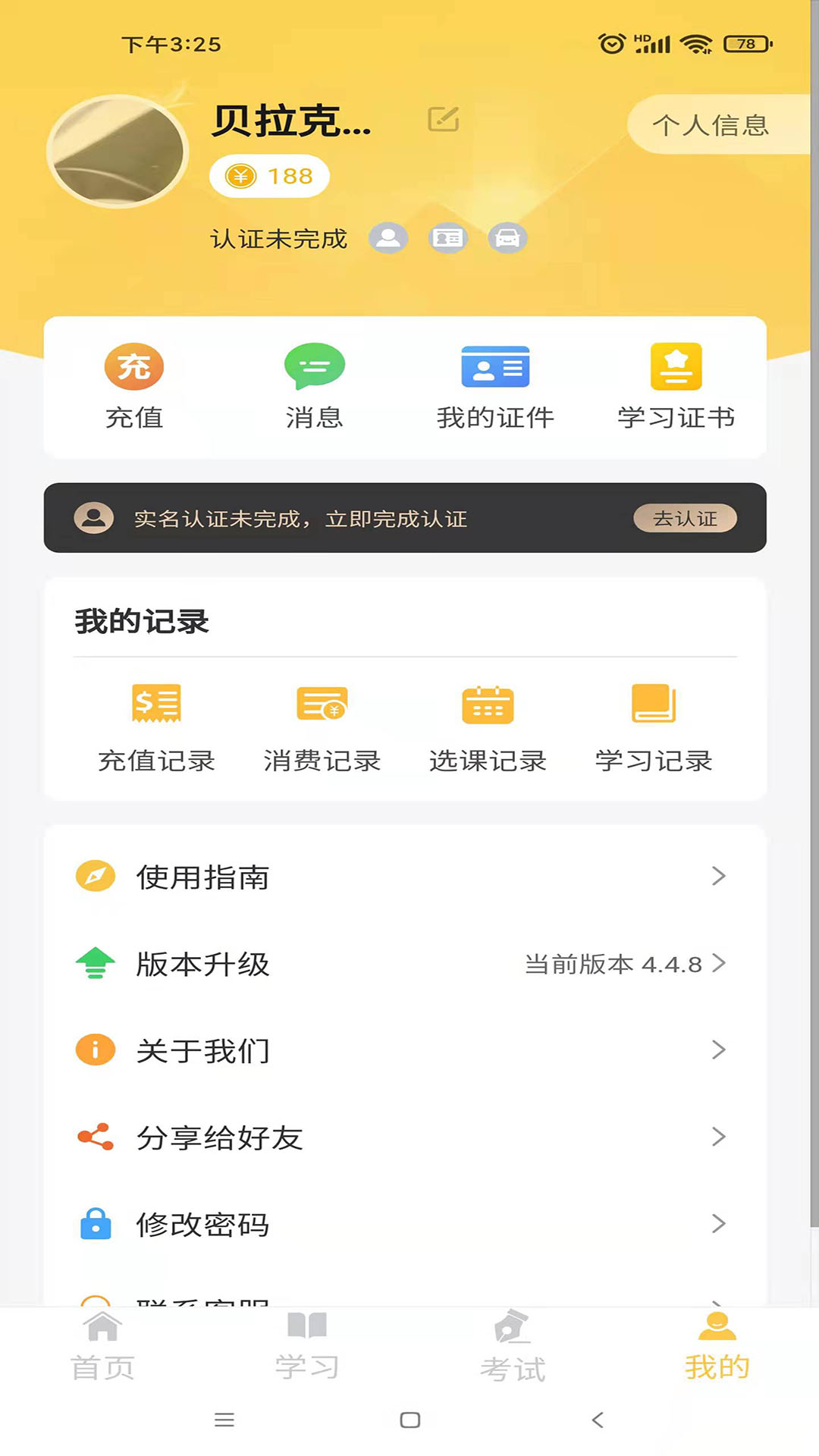Select the face verification status icon
This screenshot has width=819, height=1456.
[389, 237]
